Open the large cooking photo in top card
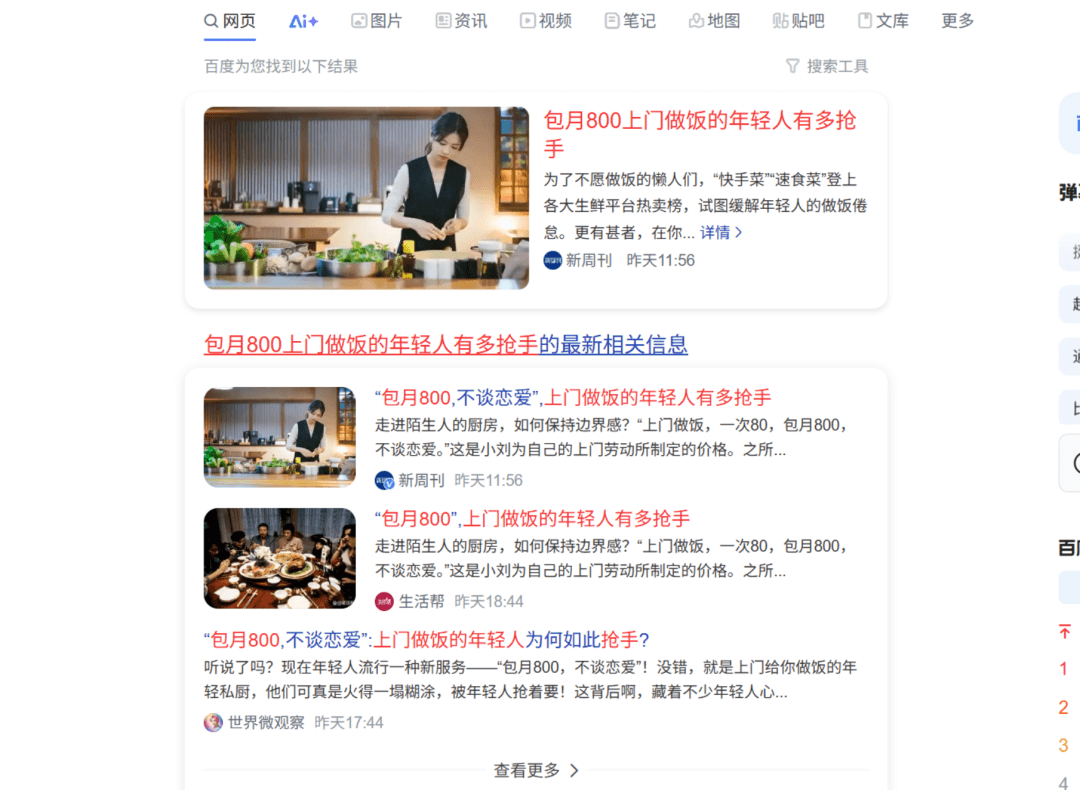Image resolution: width=1080 pixels, height=790 pixels. tap(366, 198)
